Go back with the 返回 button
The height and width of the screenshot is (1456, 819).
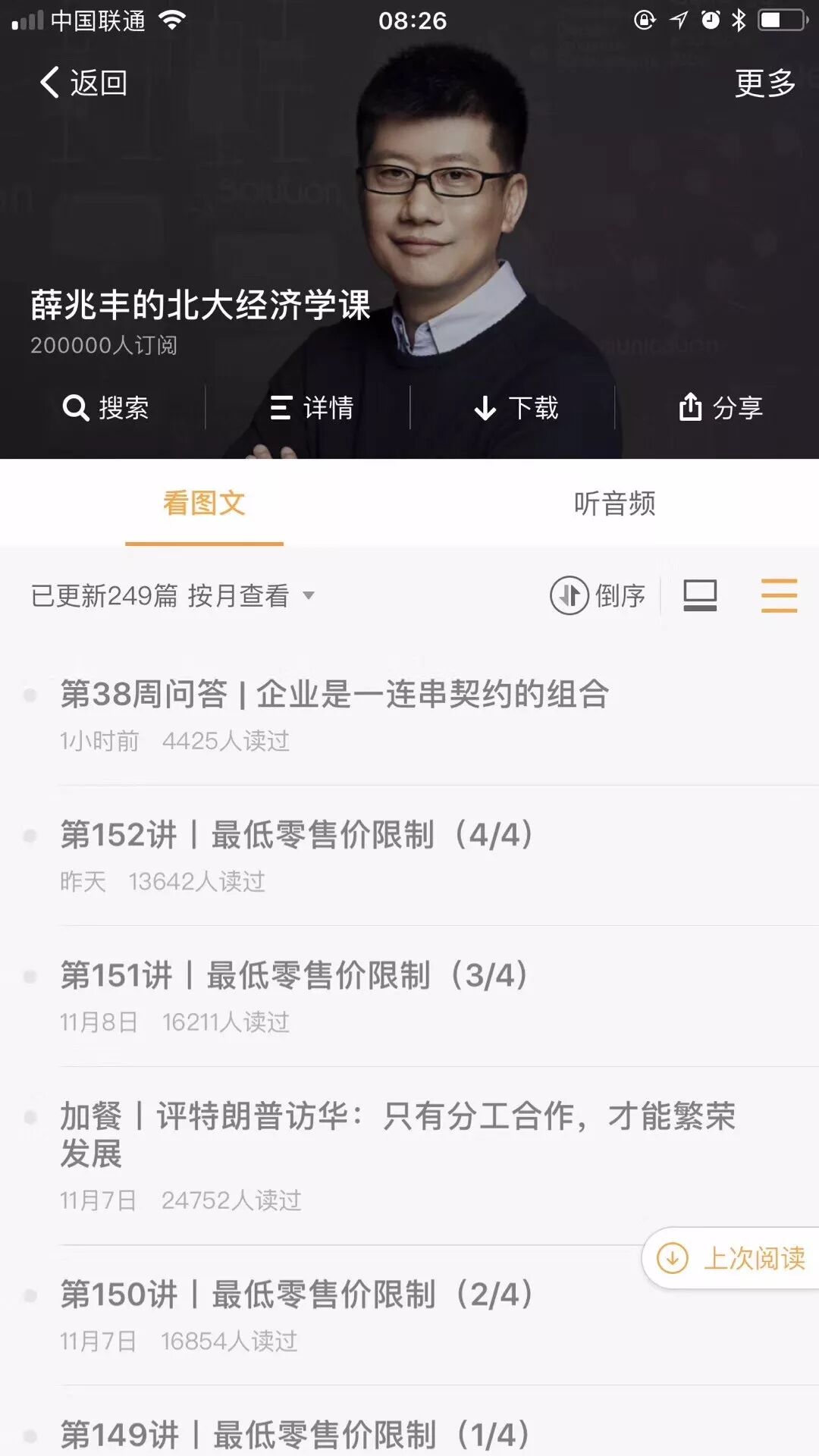coord(83,83)
